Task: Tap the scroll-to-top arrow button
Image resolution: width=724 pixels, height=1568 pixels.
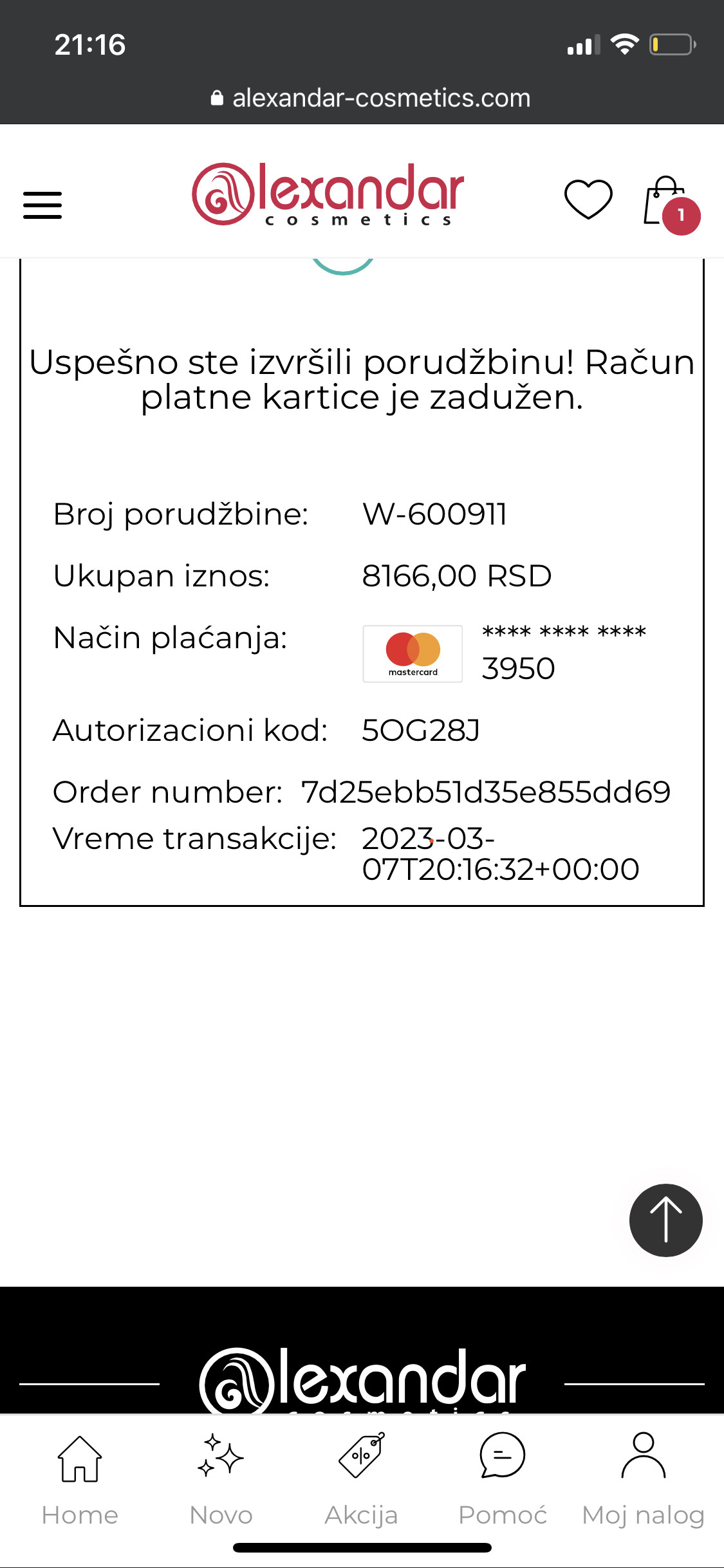Action: click(665, 1220)
